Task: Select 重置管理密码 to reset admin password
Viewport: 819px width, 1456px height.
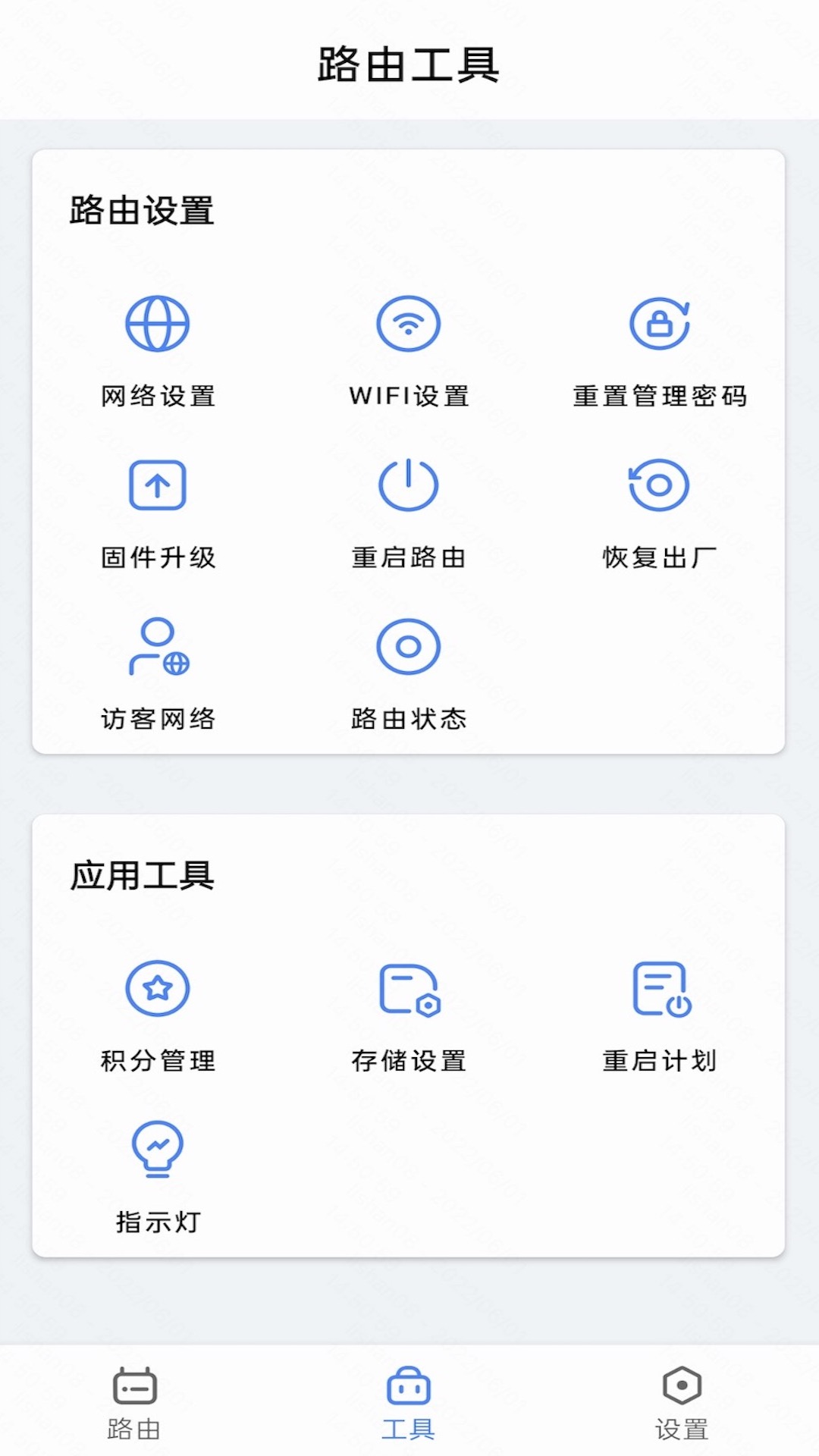Action: pos(660,350)
